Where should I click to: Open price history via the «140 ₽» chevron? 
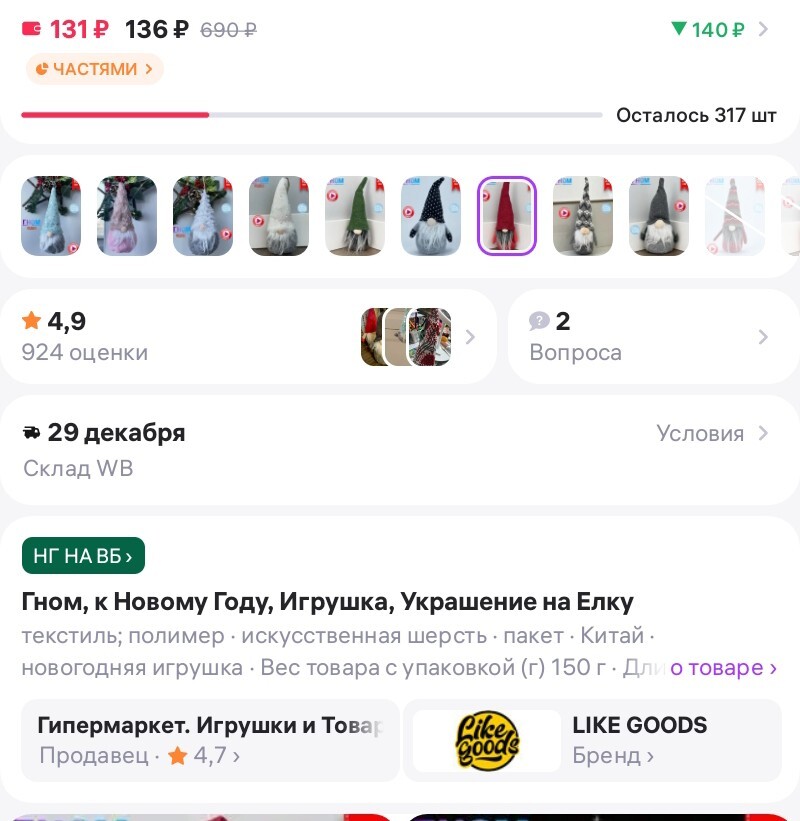761,30
